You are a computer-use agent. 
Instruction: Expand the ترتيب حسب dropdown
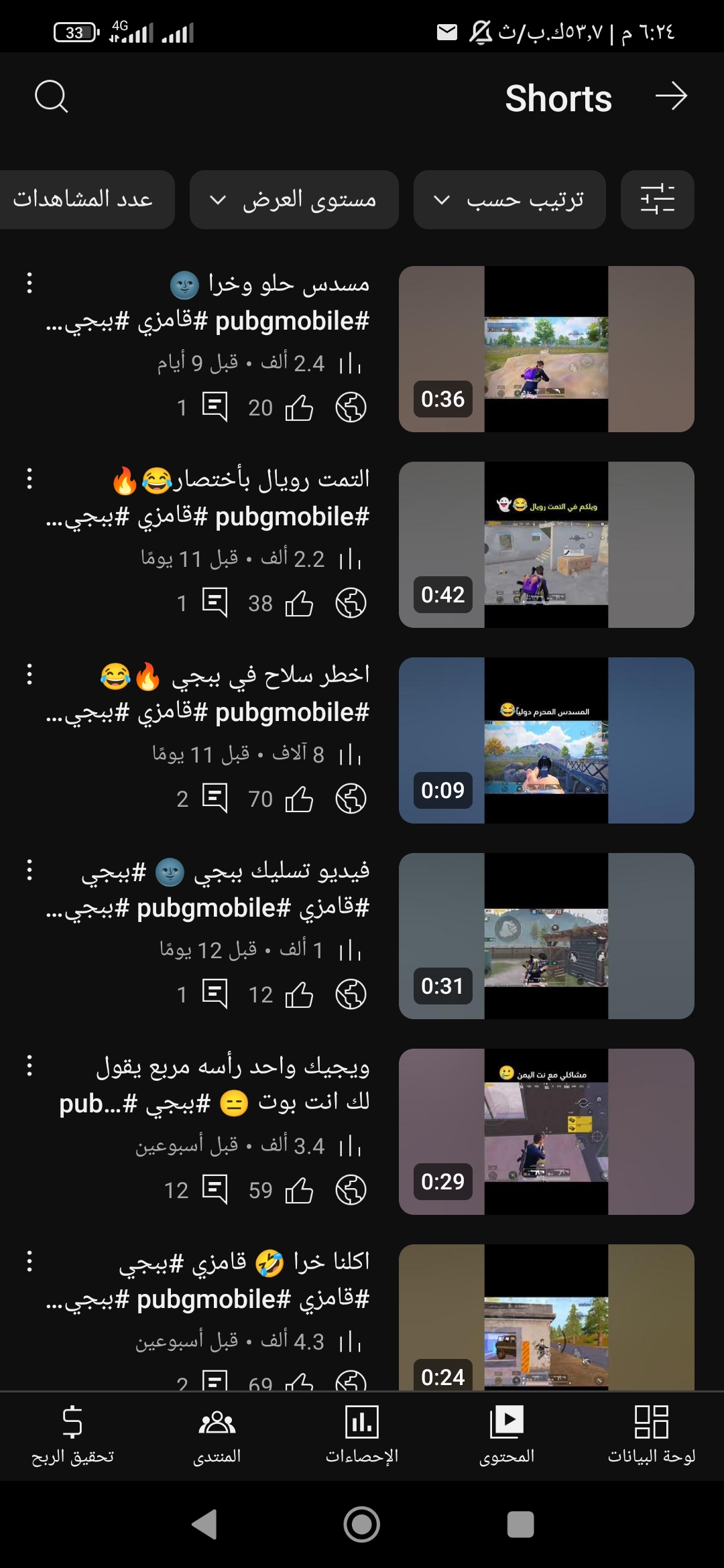coord(509,200)
